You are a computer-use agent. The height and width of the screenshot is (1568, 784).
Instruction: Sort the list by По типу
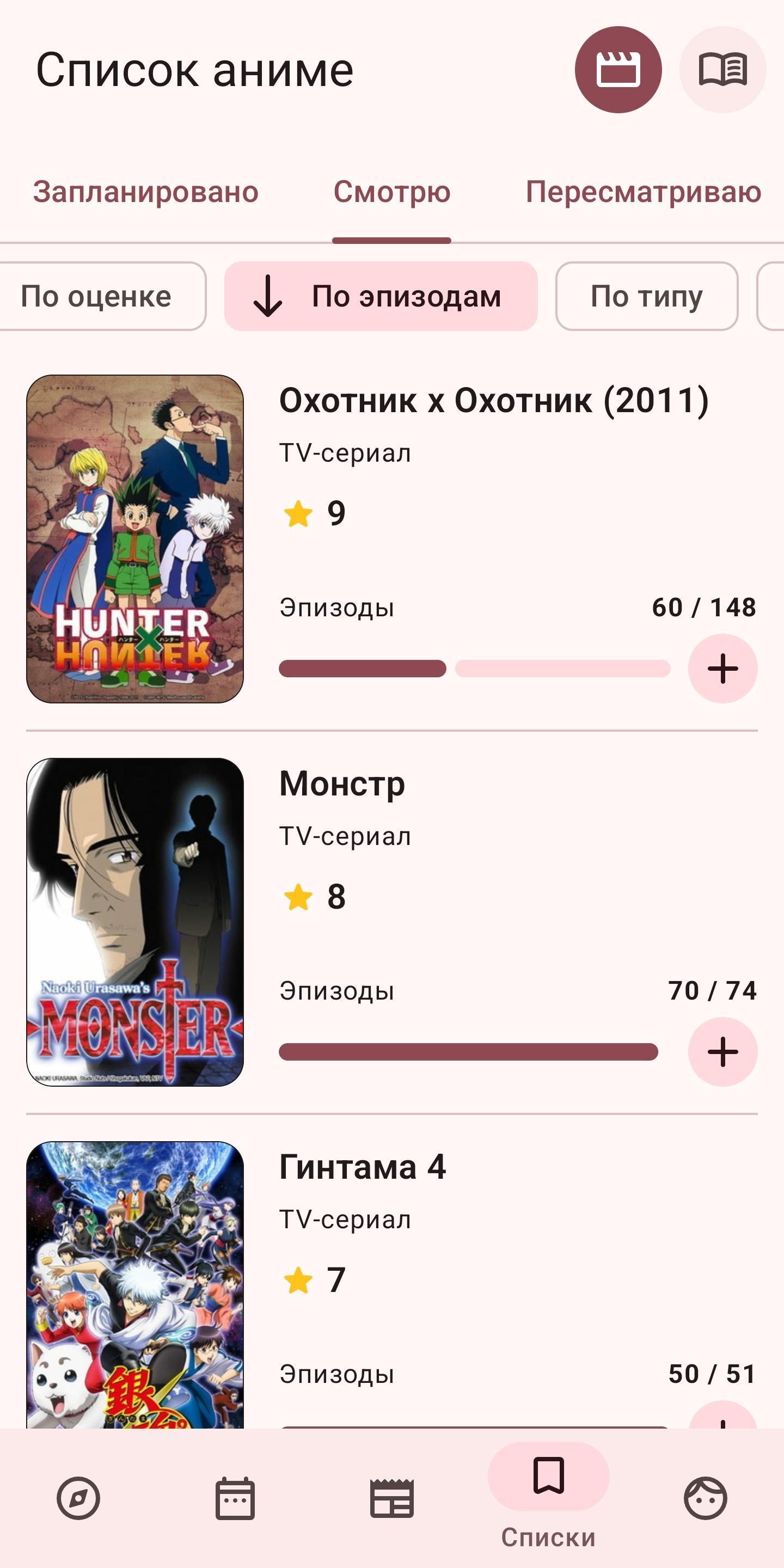646,296
